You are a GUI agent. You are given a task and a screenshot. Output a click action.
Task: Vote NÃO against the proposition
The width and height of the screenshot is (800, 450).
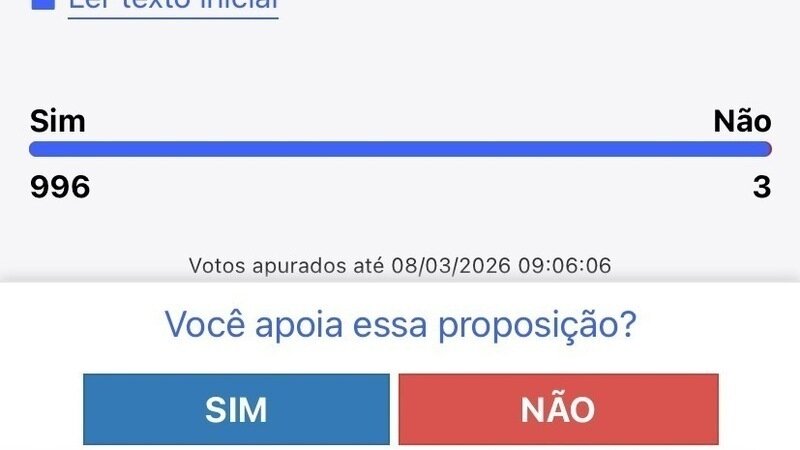point(558,408)
